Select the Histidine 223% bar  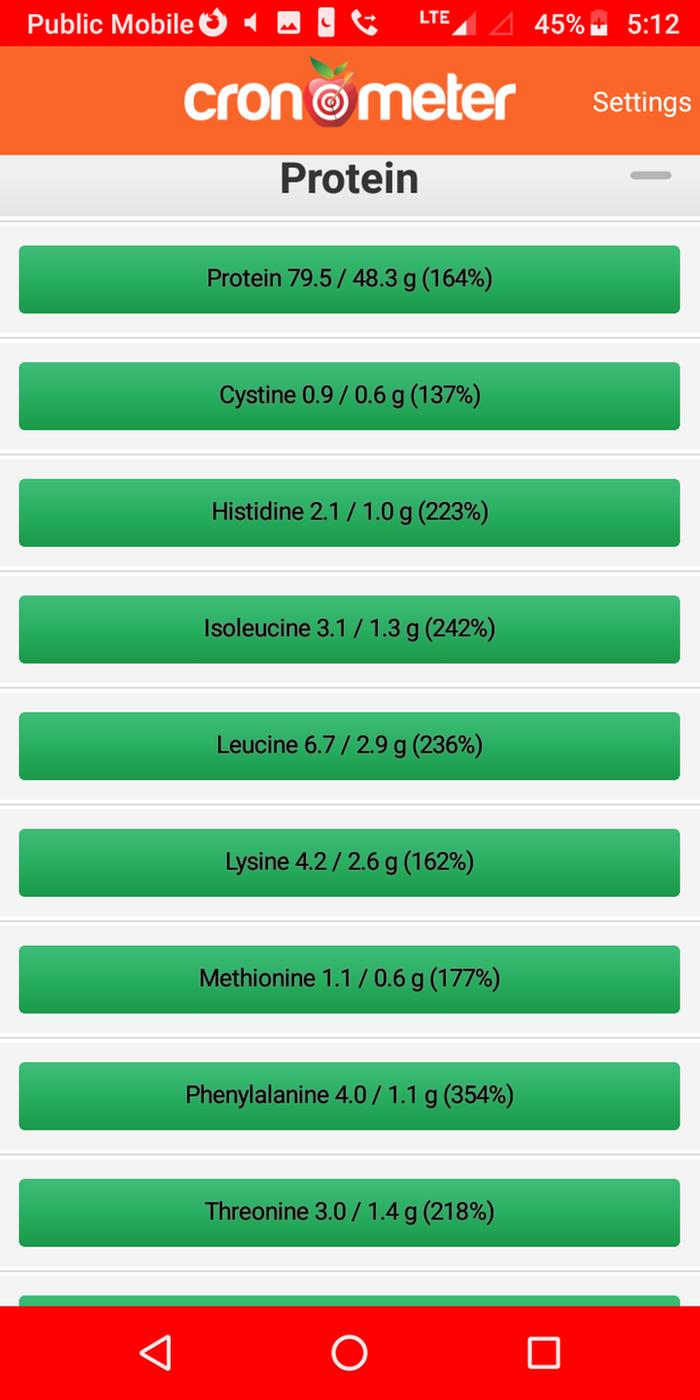[349, 512]
